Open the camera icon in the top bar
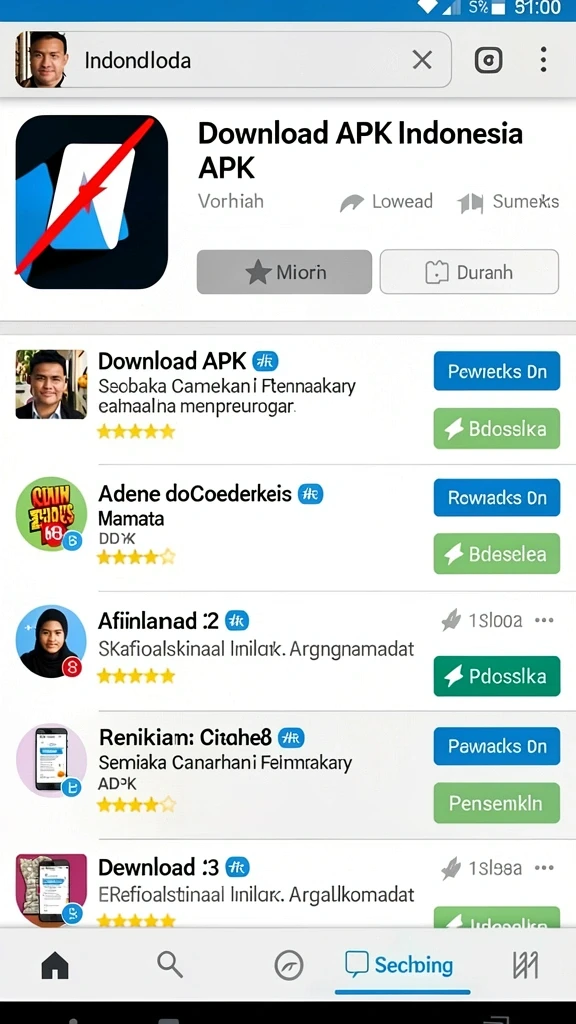This screenshot has width=576, height=1024. [x=488, y=60]
